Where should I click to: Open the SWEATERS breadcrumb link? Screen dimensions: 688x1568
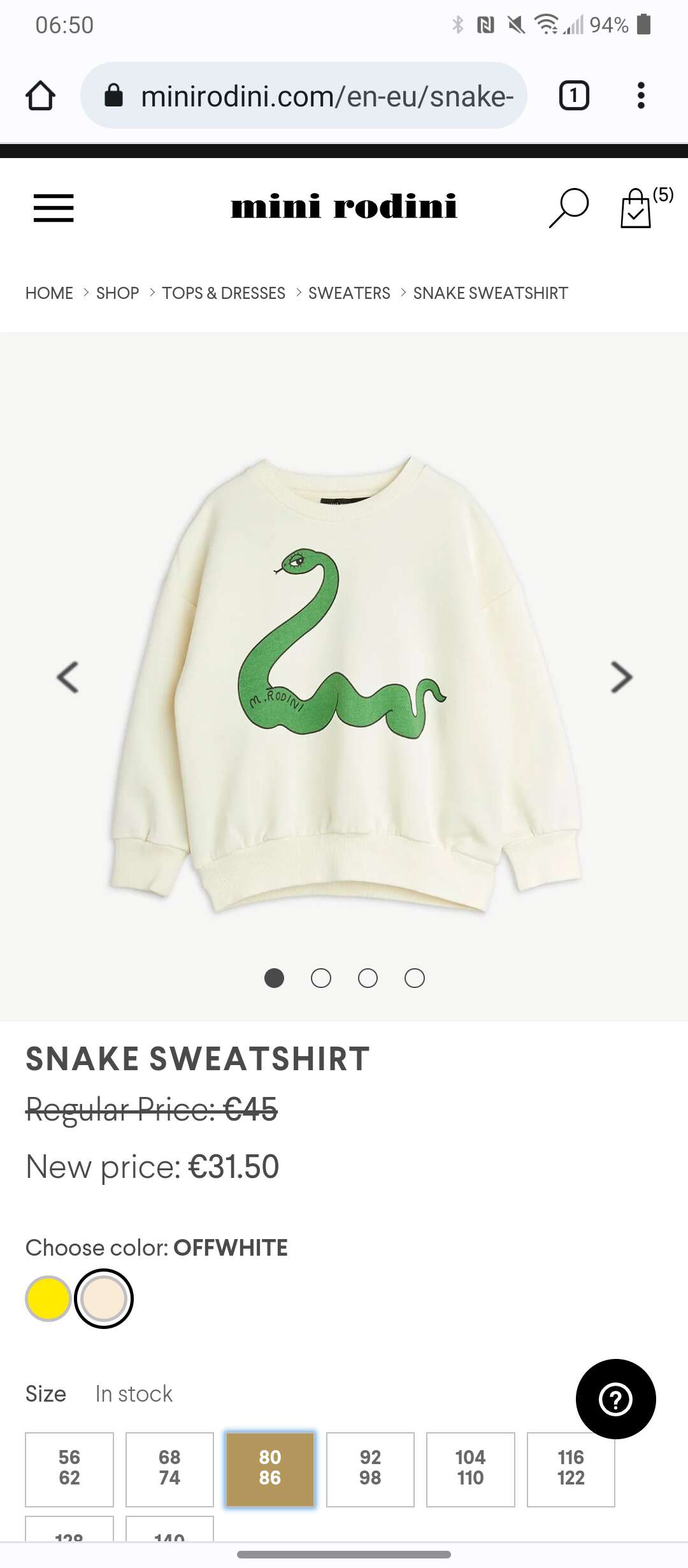(349, 293)
